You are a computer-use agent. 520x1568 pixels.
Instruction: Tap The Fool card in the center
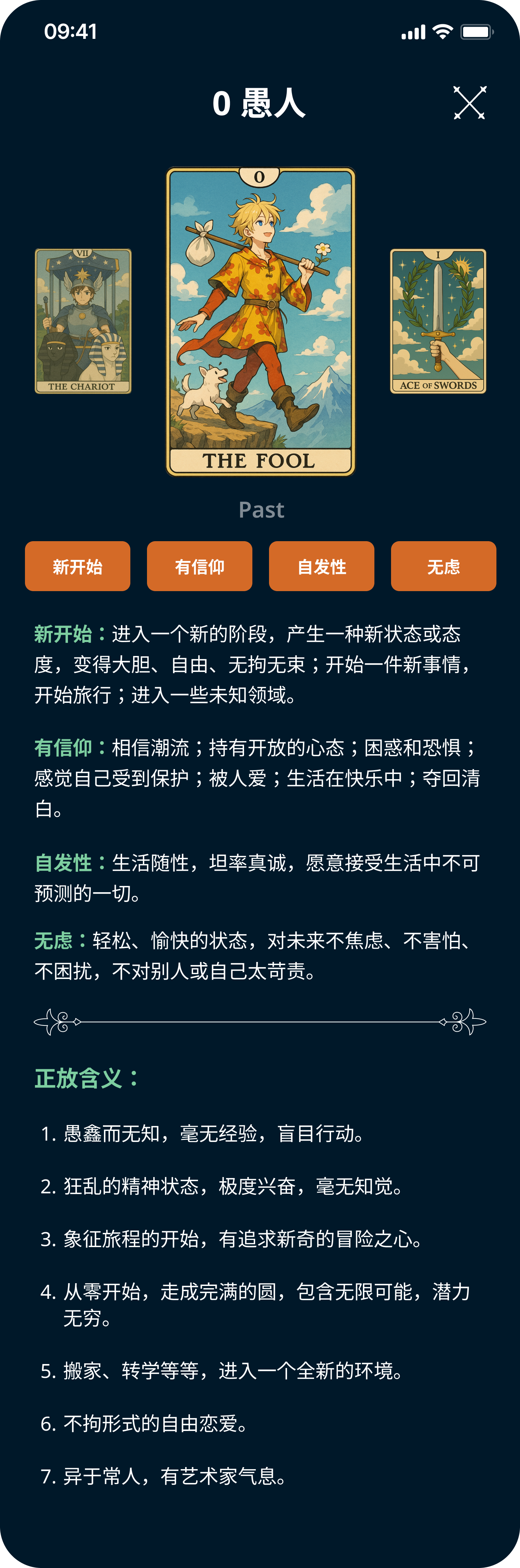[x=260, y=321]
